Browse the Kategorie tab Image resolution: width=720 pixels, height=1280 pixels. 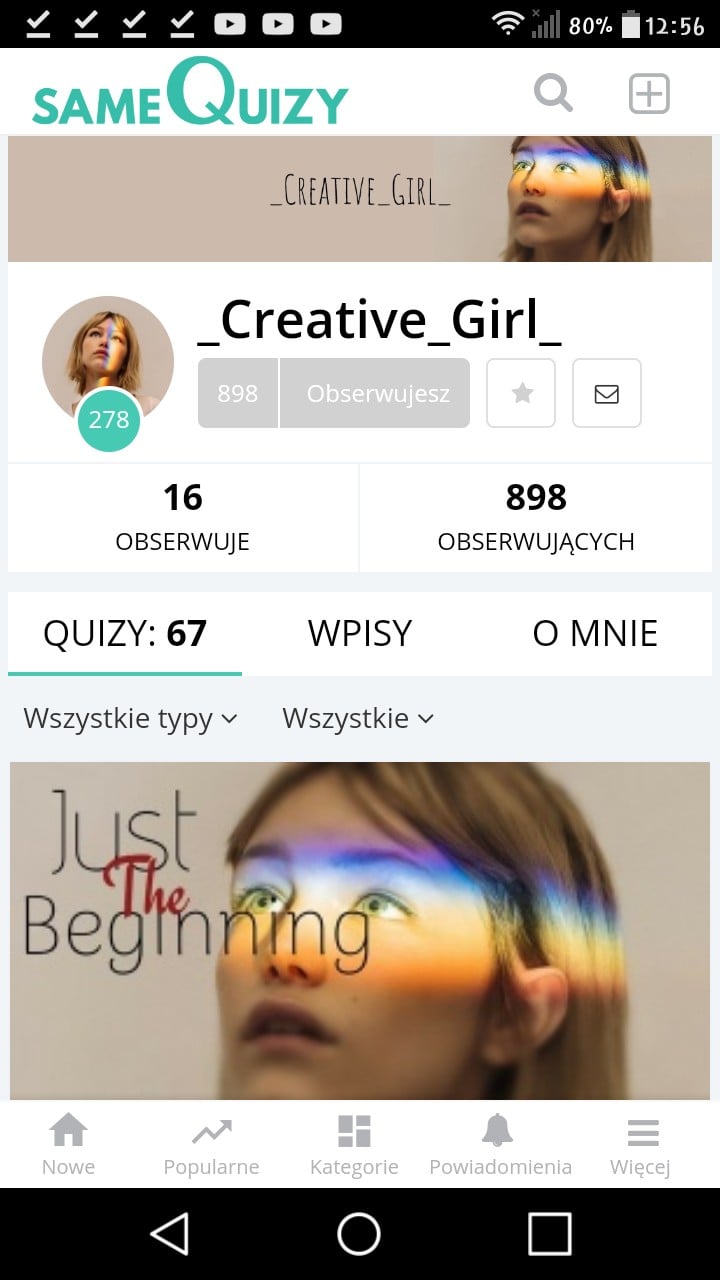(x=354, y=1145)
